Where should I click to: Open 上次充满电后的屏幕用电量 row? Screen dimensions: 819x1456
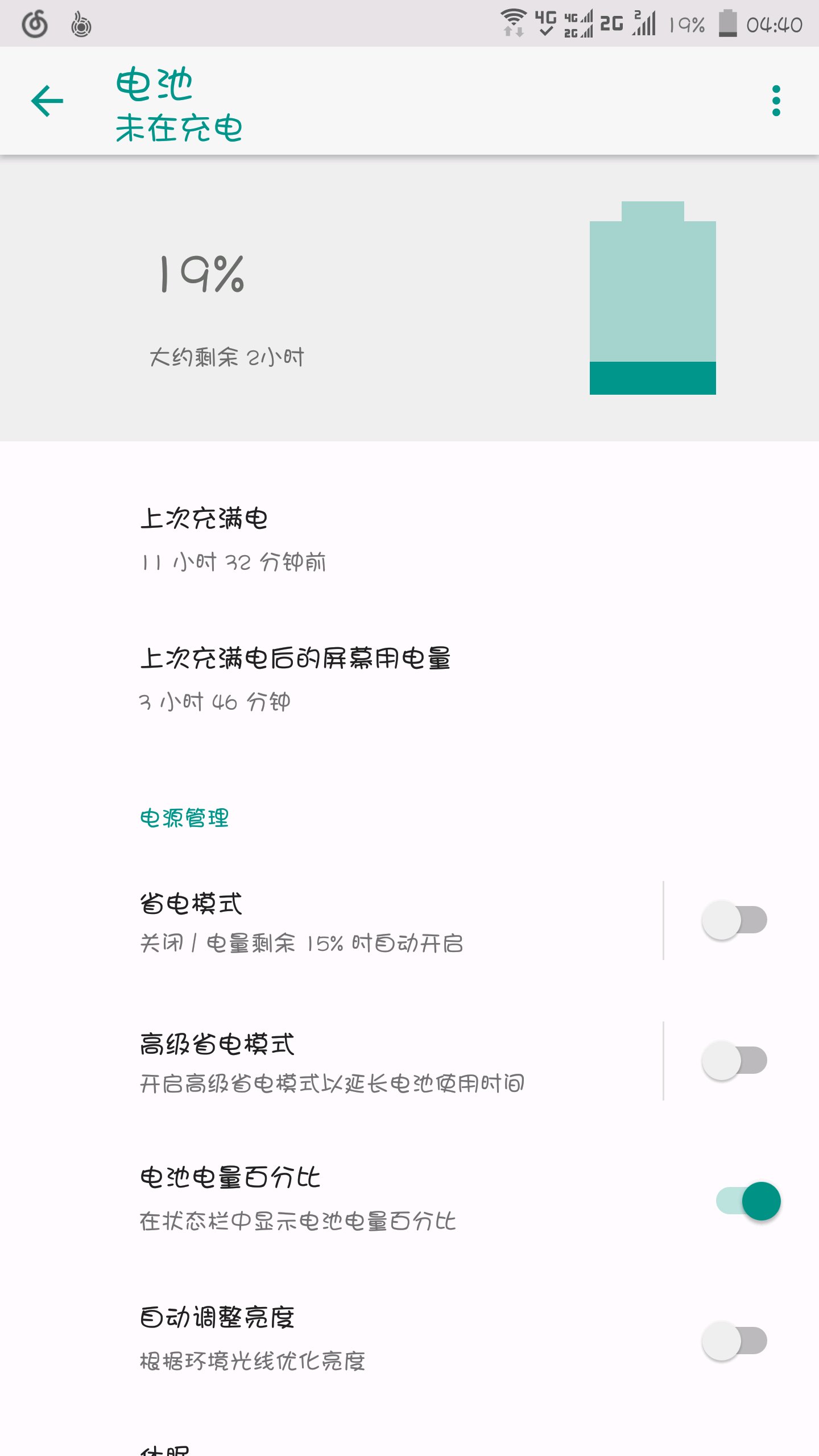click(x=409, y=680)
